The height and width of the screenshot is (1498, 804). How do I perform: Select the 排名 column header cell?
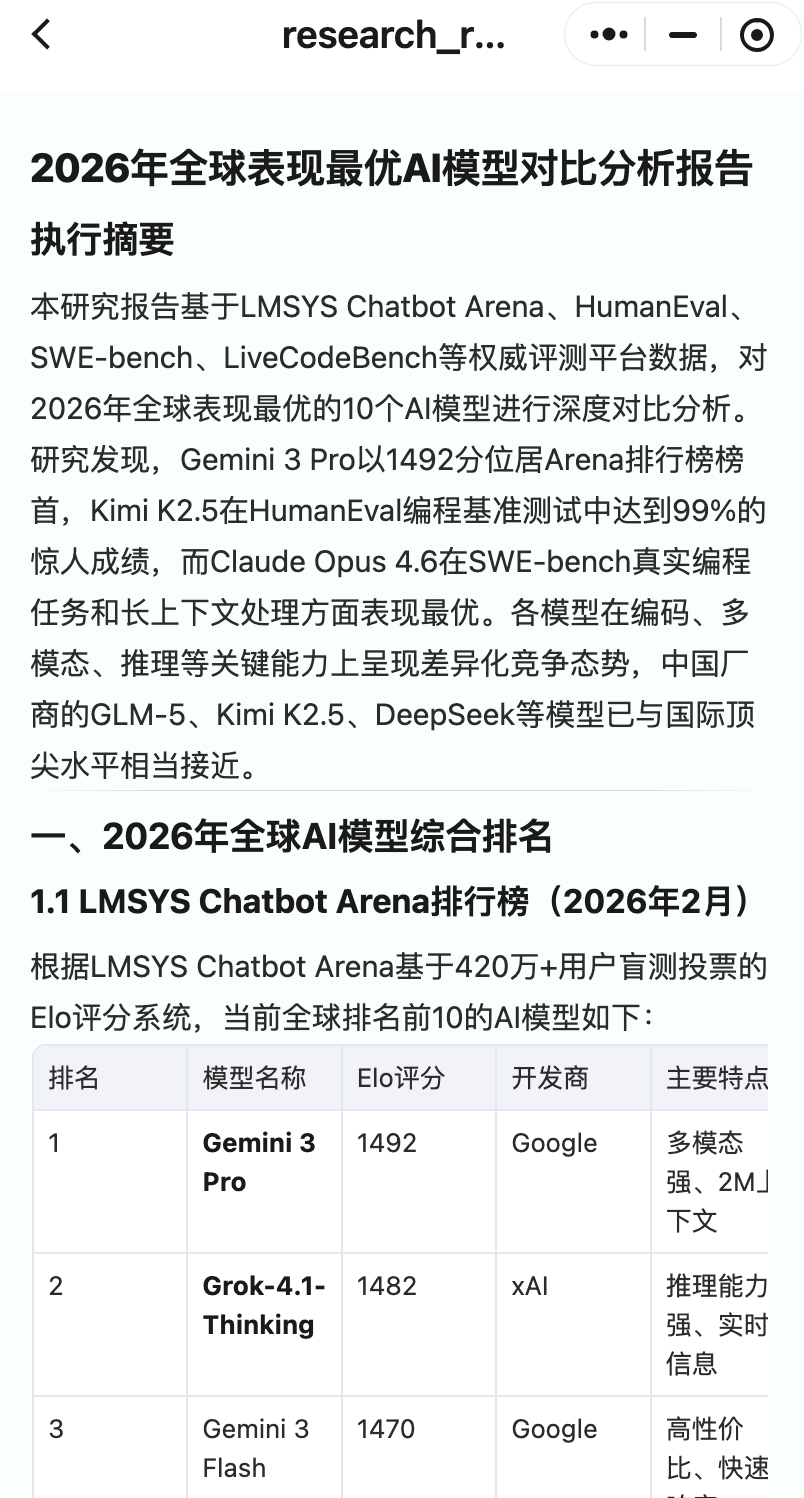click(72, 1078)
